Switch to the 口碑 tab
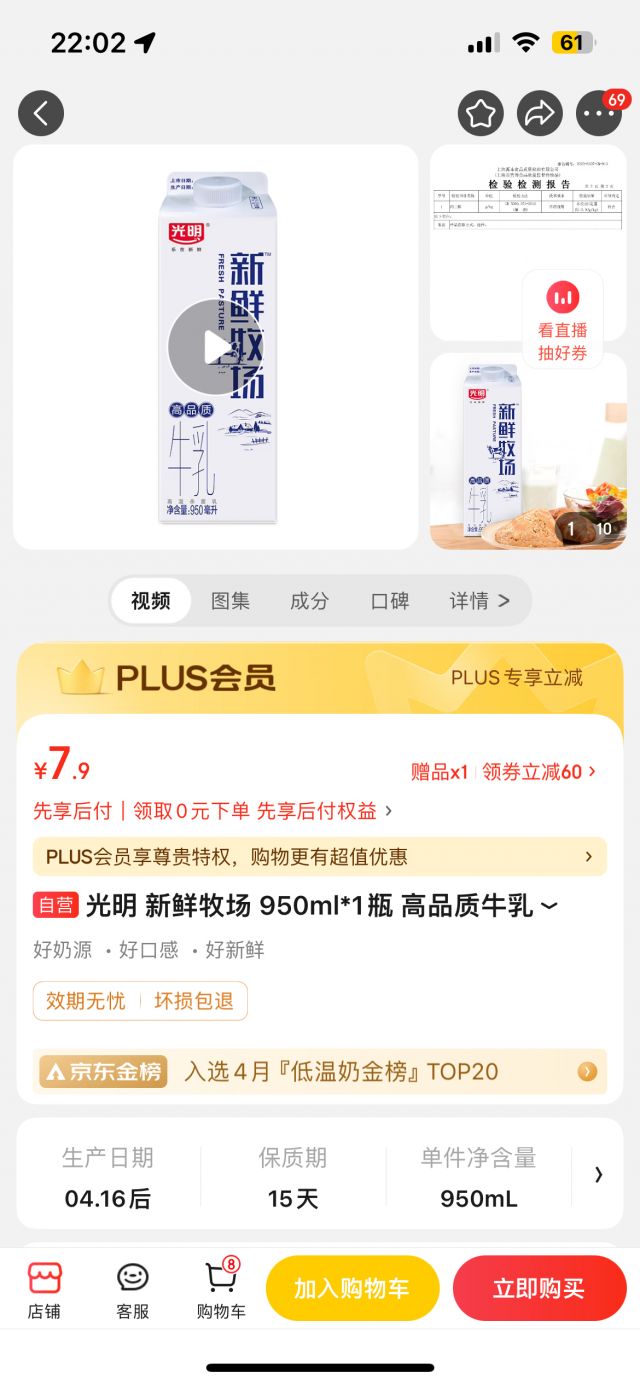The width and height of the screenshot is (640, 1385). (x=389, y=601)
